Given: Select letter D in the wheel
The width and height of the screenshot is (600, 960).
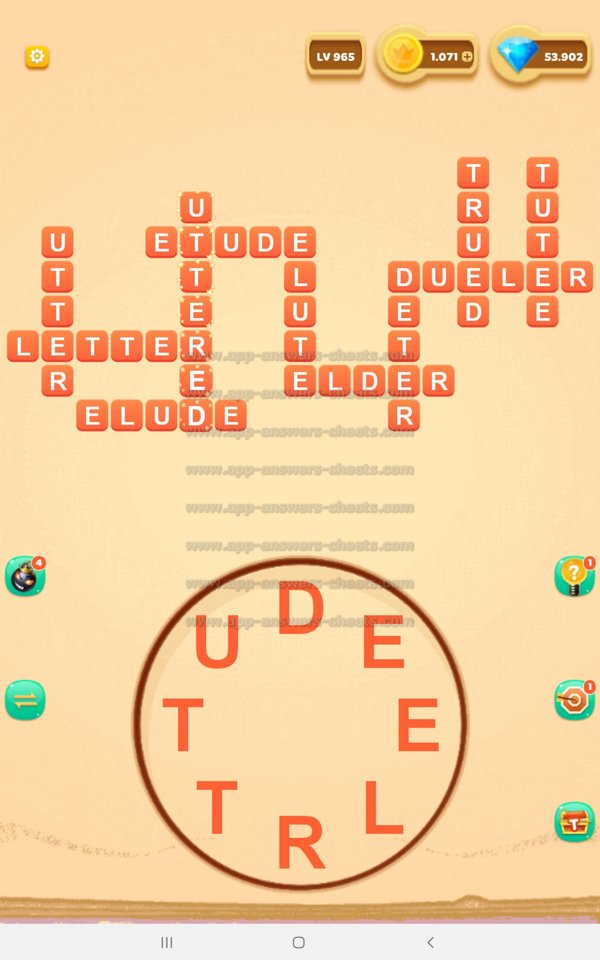Looking at the screenshot, I should (300, 608).
